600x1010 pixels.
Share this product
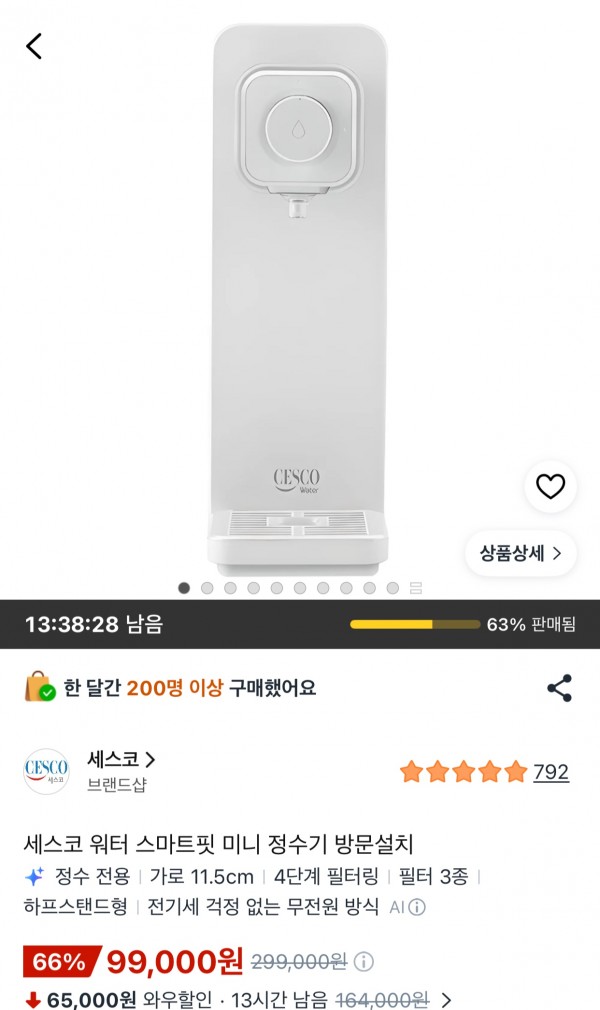click(559, 688)
